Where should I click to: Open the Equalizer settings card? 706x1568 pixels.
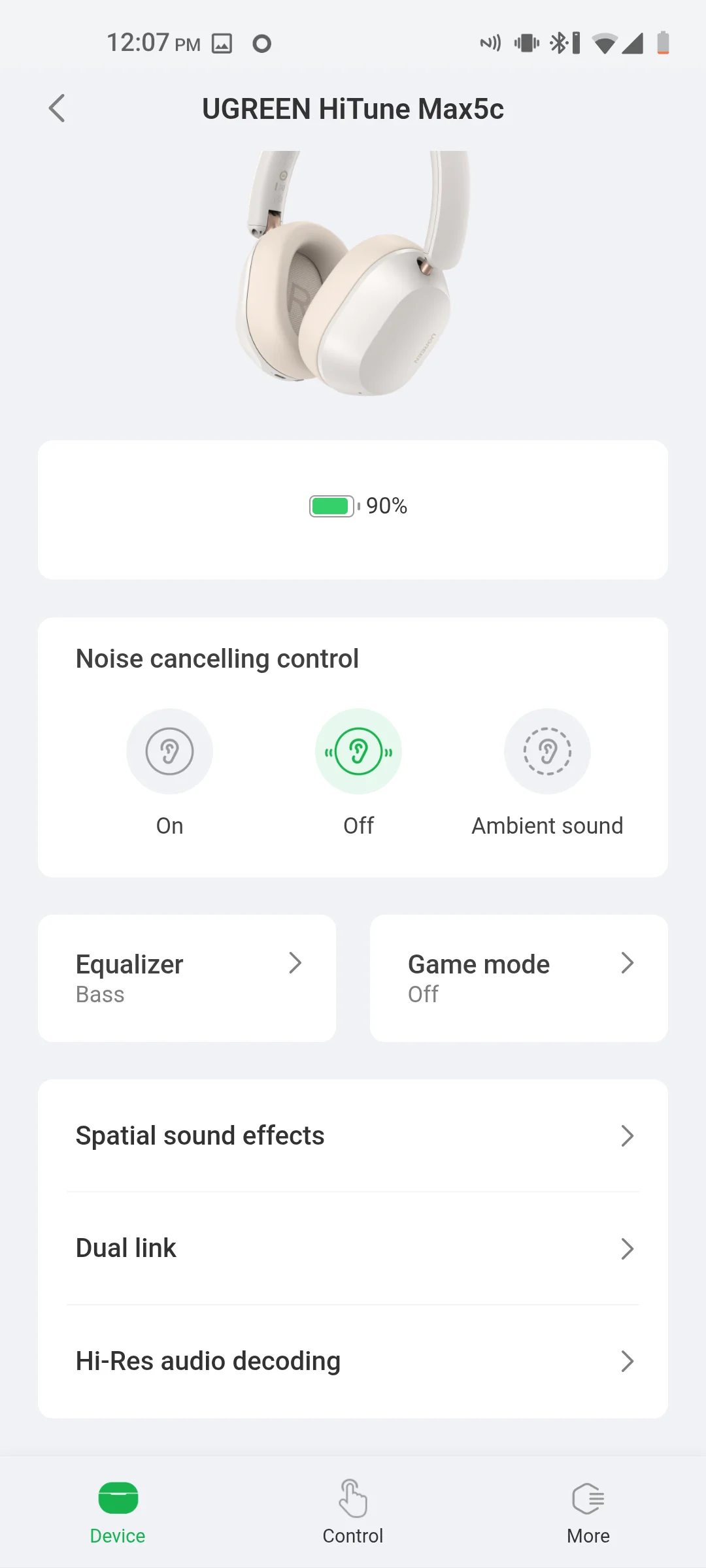(187, 978)
